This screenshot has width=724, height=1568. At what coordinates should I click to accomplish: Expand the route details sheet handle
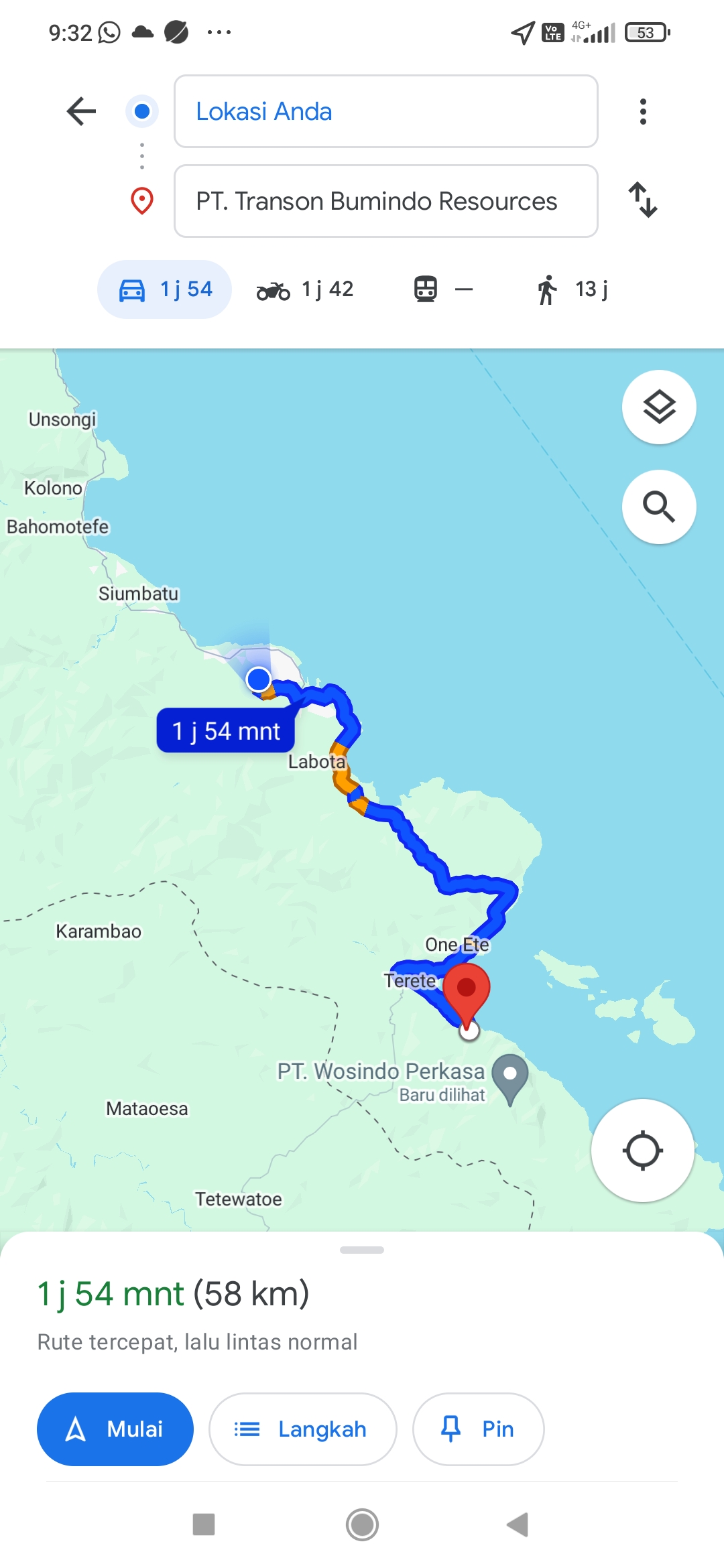click(362, 1250)
